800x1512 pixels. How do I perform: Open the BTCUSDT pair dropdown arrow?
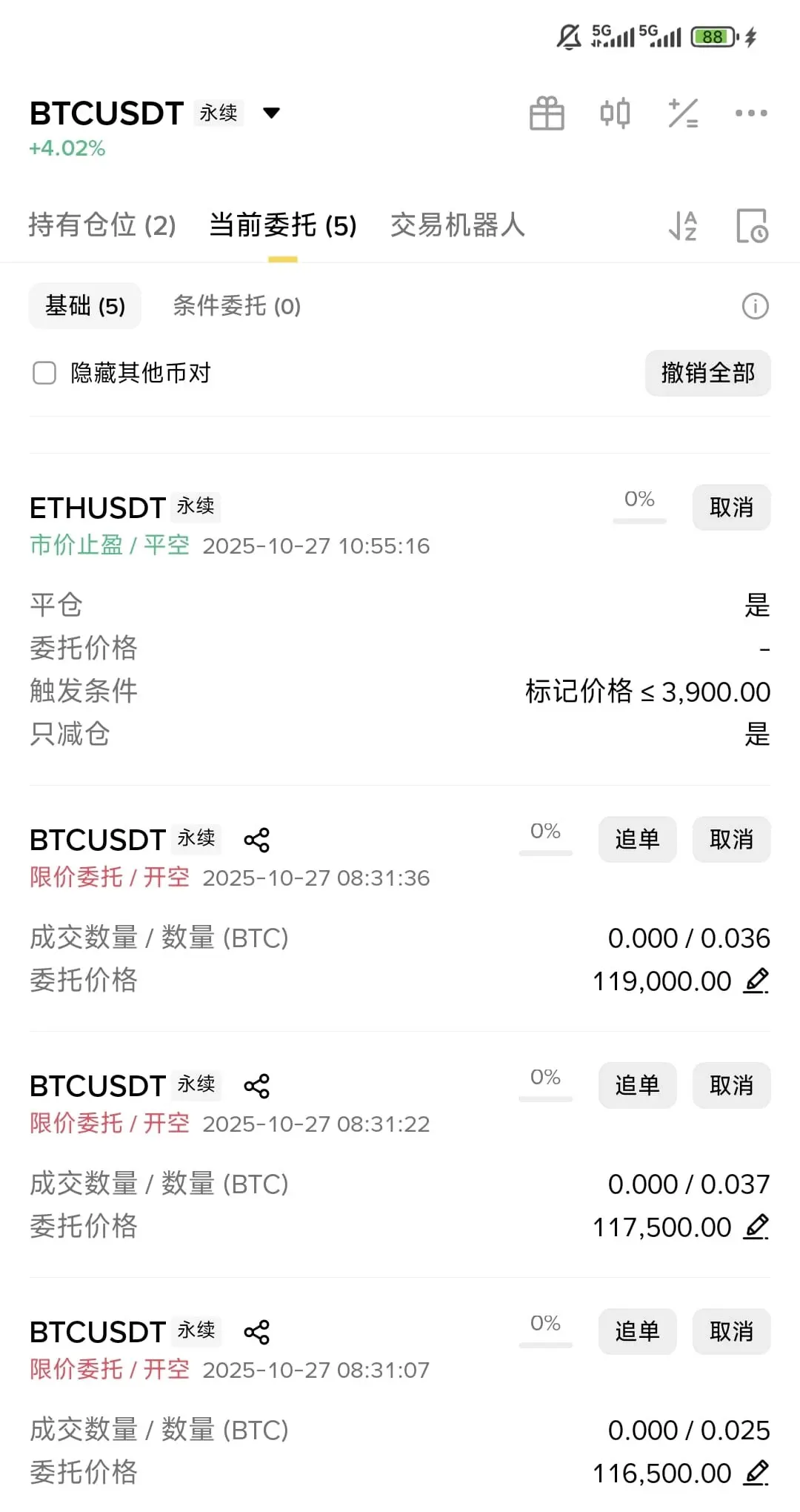tap(272, 113)
